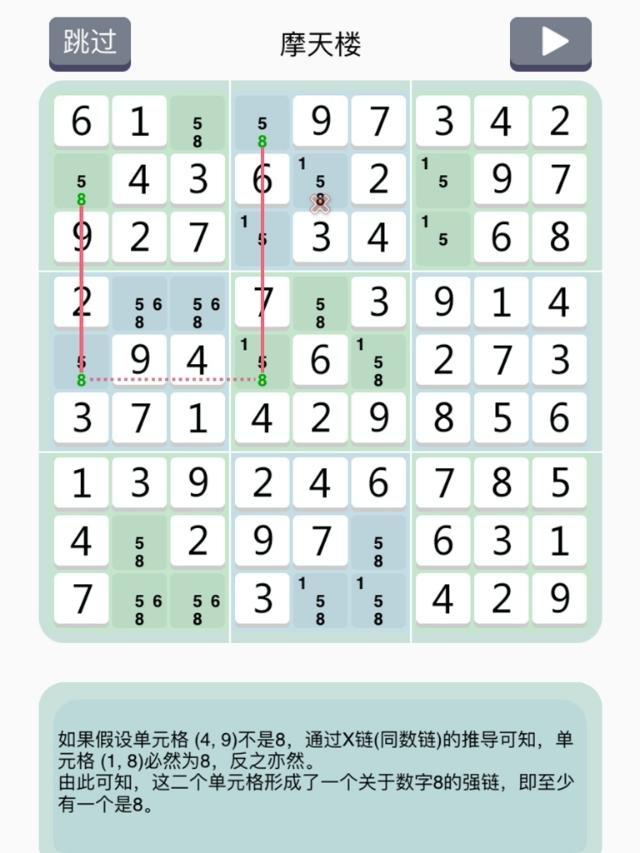Tap the 跳过 skip button
Image resolution: width=640 pixels, height=853 pixels.
tap(90, 42)
